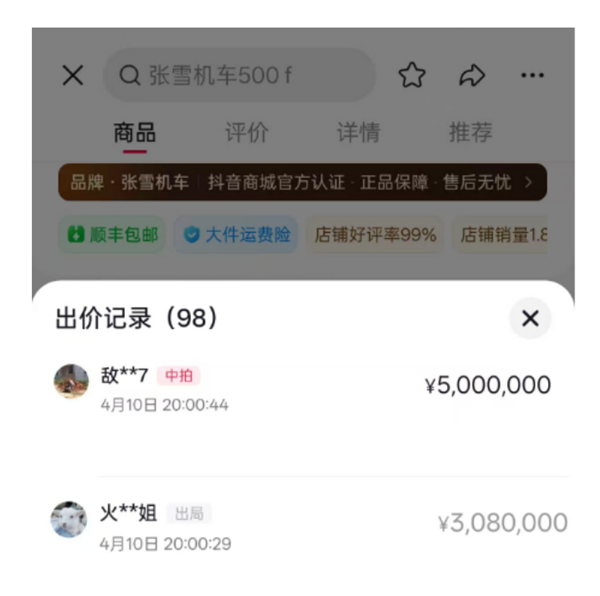View bidder 火**姐's avatar
600x596 pixels.
(x=69, y=519)
